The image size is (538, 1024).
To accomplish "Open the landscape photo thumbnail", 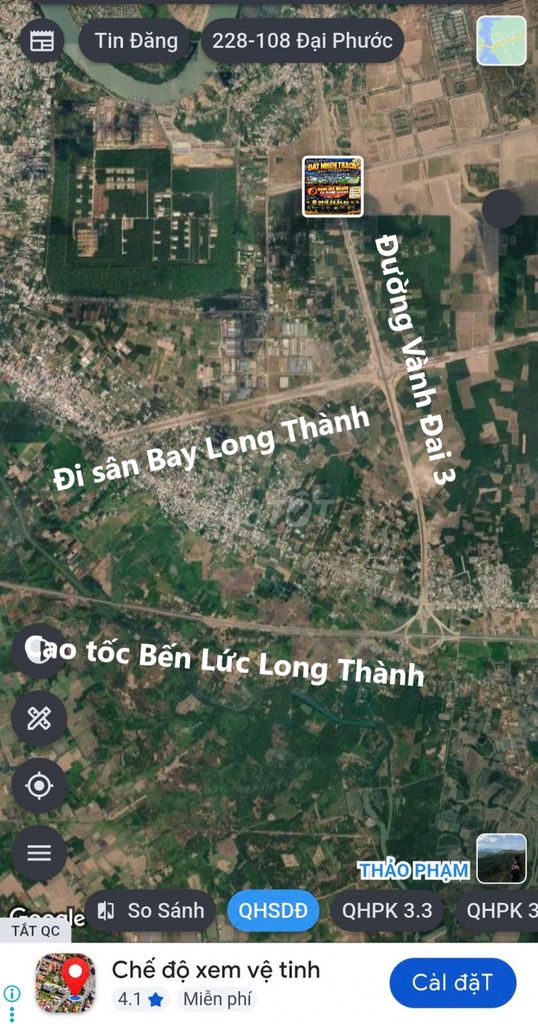I will pos(501,858).
